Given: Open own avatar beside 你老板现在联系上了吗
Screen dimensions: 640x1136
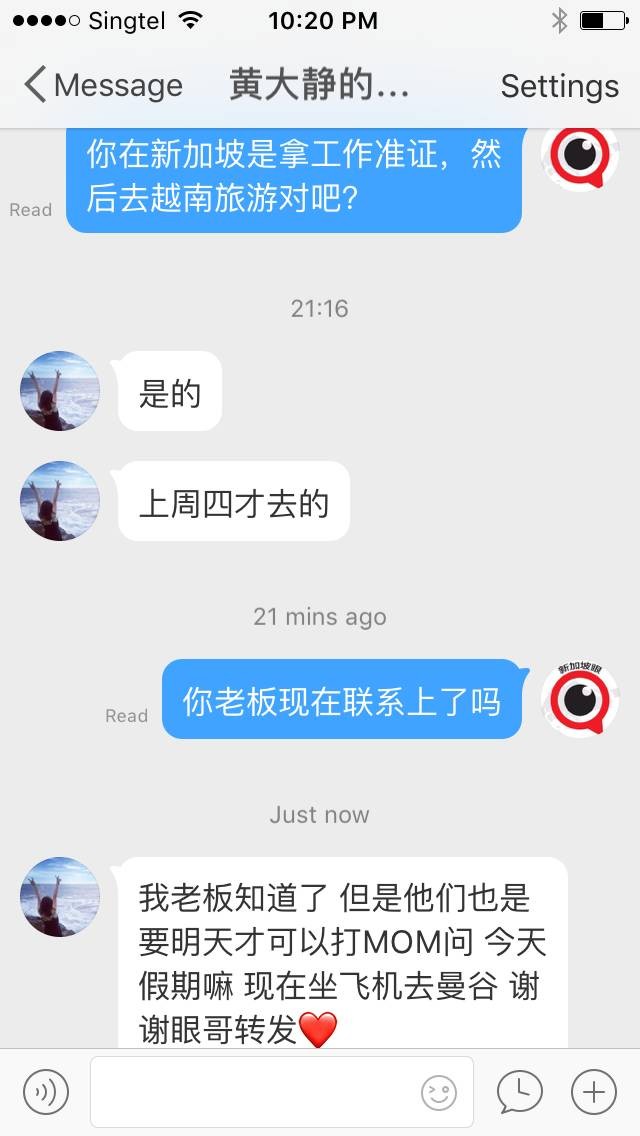Looking at the screenshot, I should click(580, 700).
